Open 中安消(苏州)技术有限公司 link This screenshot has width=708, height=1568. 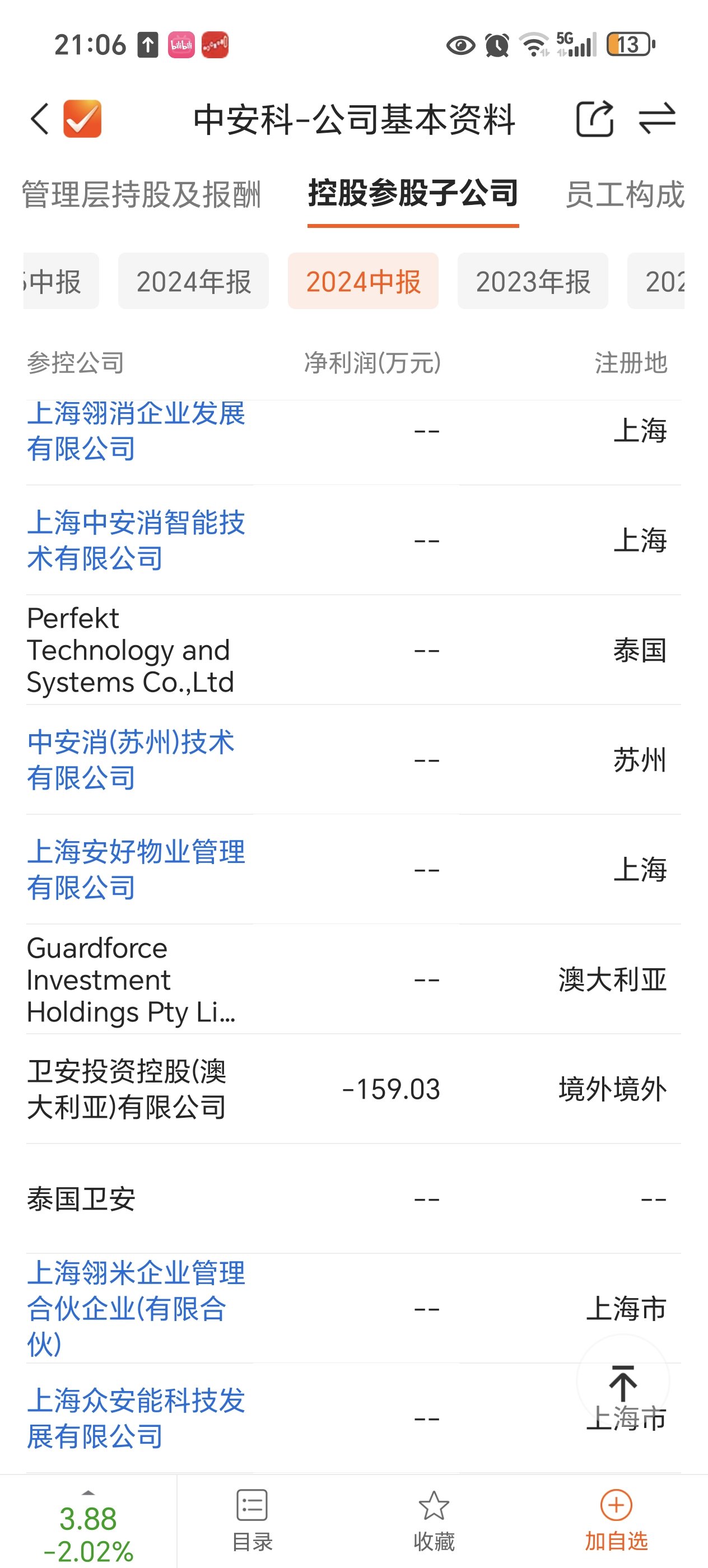[x=131, y=760]
